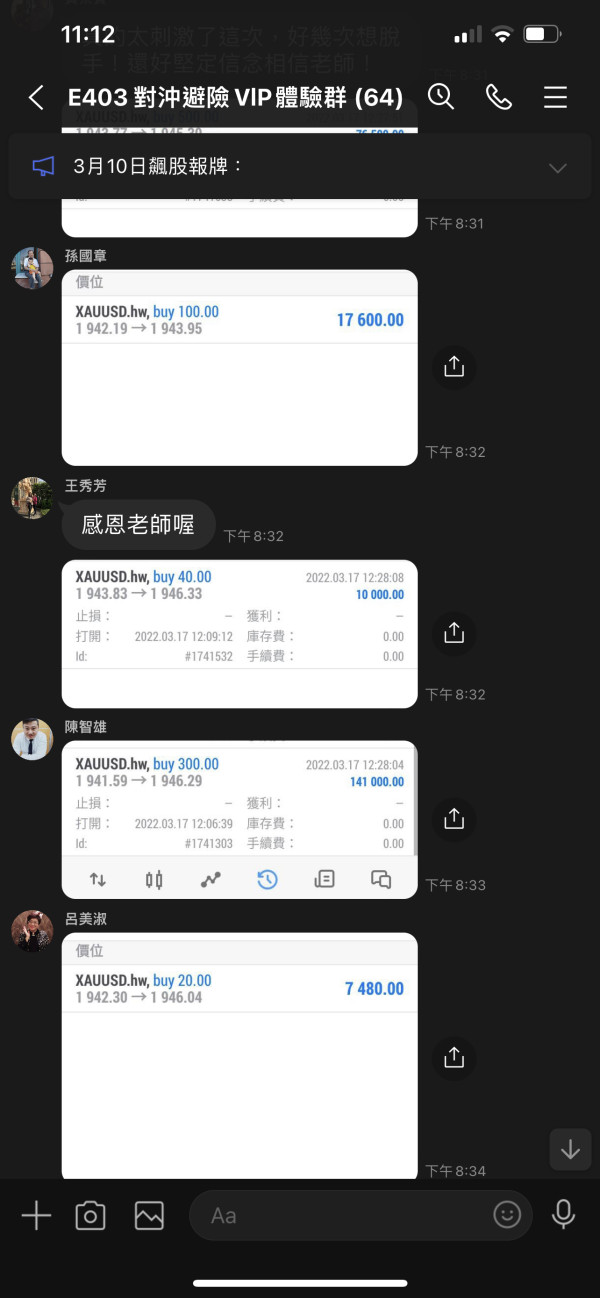Jump to latest messages arrow
The height and width of the screenshot is (1298, 600).
pos(570,1150)
